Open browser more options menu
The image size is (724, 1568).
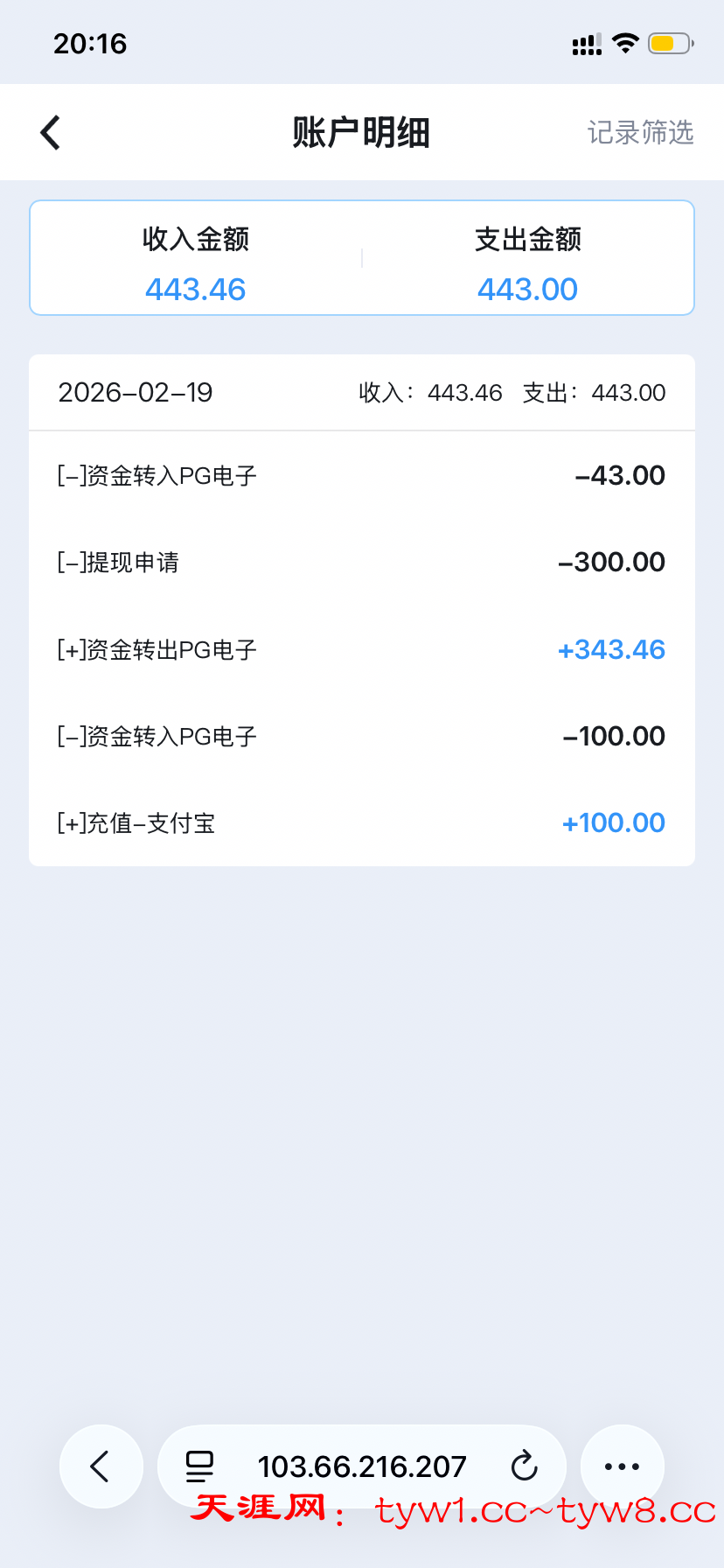pyautogui.click(x=622, y=1466)
